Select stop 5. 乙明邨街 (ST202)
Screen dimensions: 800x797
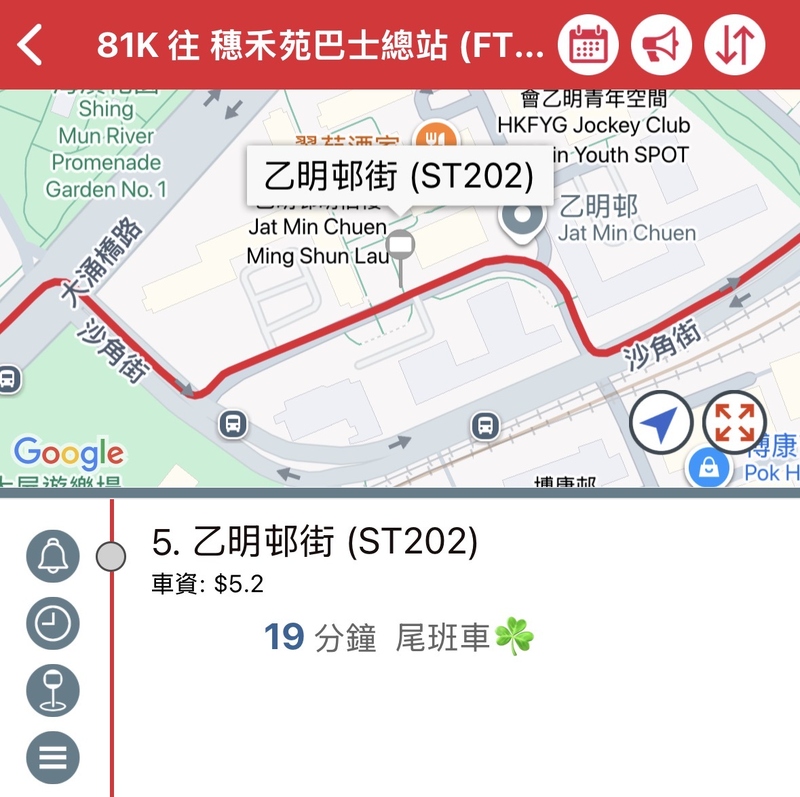point(314,542)
